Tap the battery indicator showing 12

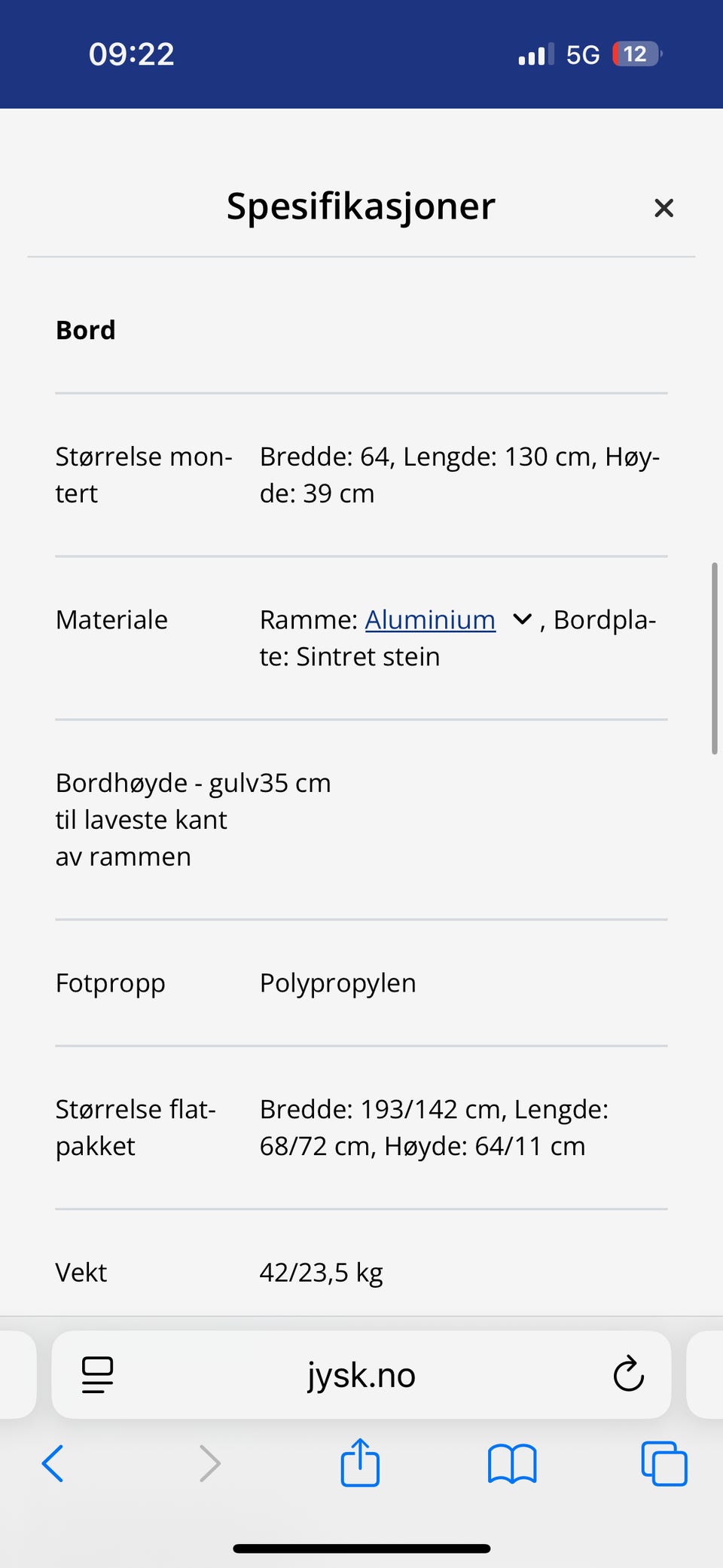coord(635,53)
